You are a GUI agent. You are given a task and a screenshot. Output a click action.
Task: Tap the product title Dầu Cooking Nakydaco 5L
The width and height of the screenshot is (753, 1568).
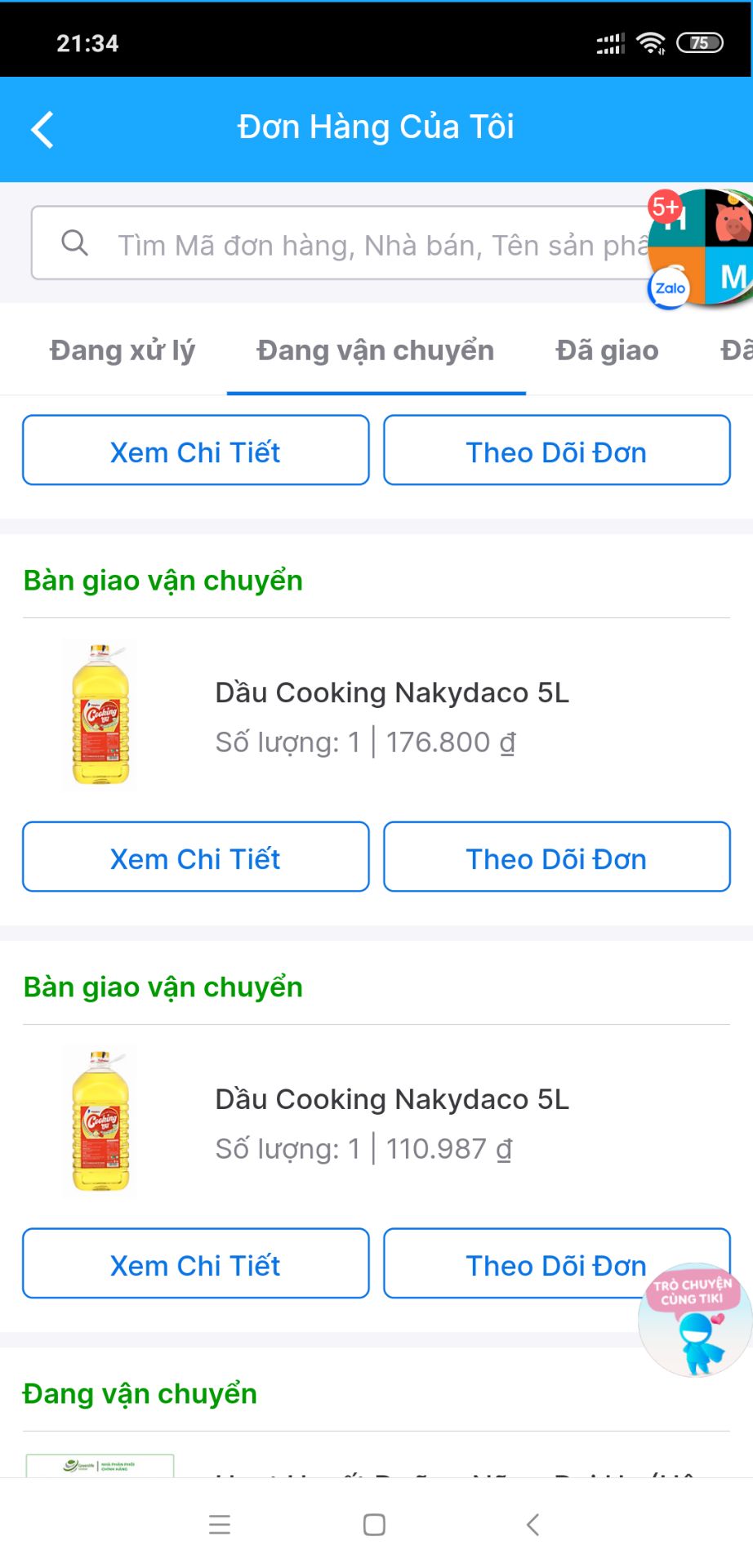coord(392,692)
